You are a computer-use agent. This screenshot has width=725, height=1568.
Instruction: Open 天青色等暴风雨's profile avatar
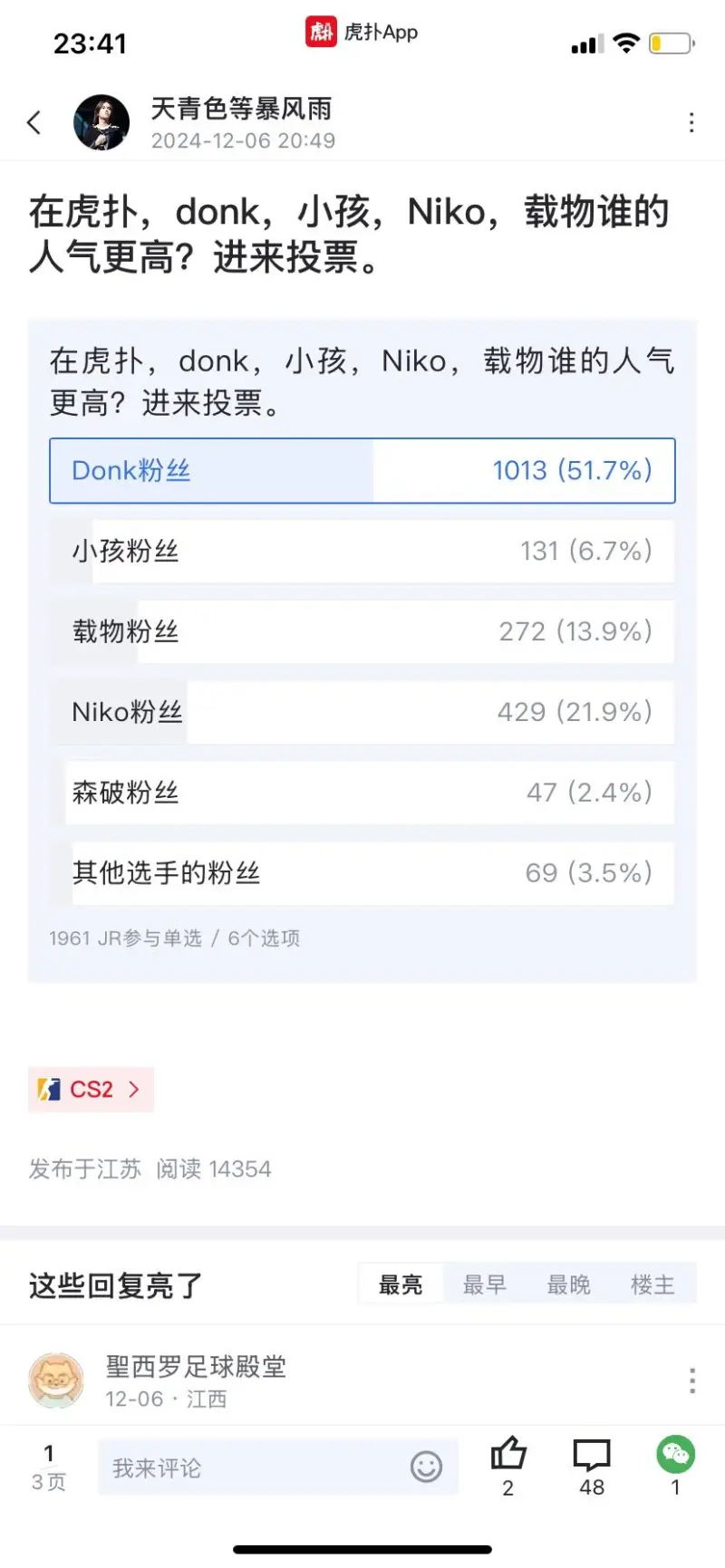pyautogui.click(x=101, y=122)
